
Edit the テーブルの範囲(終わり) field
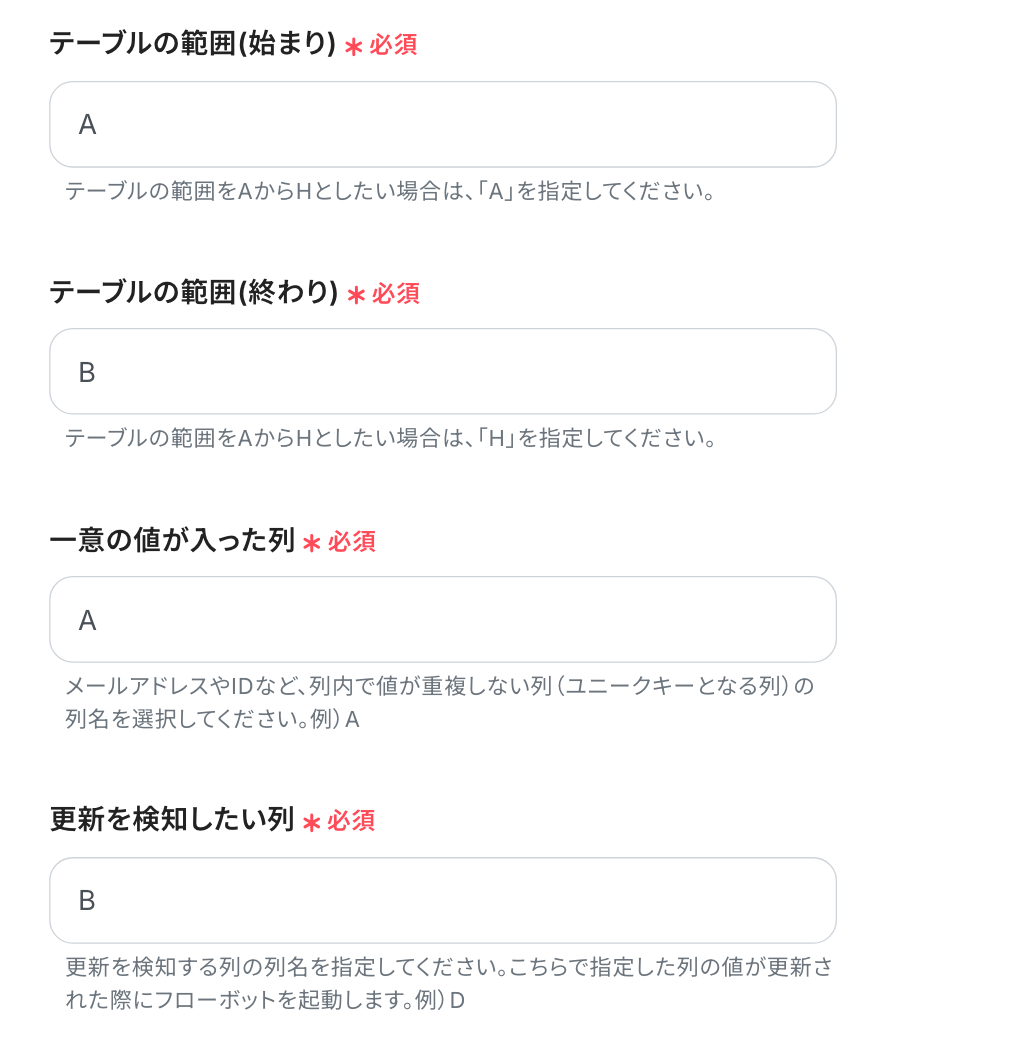(442, 372)
